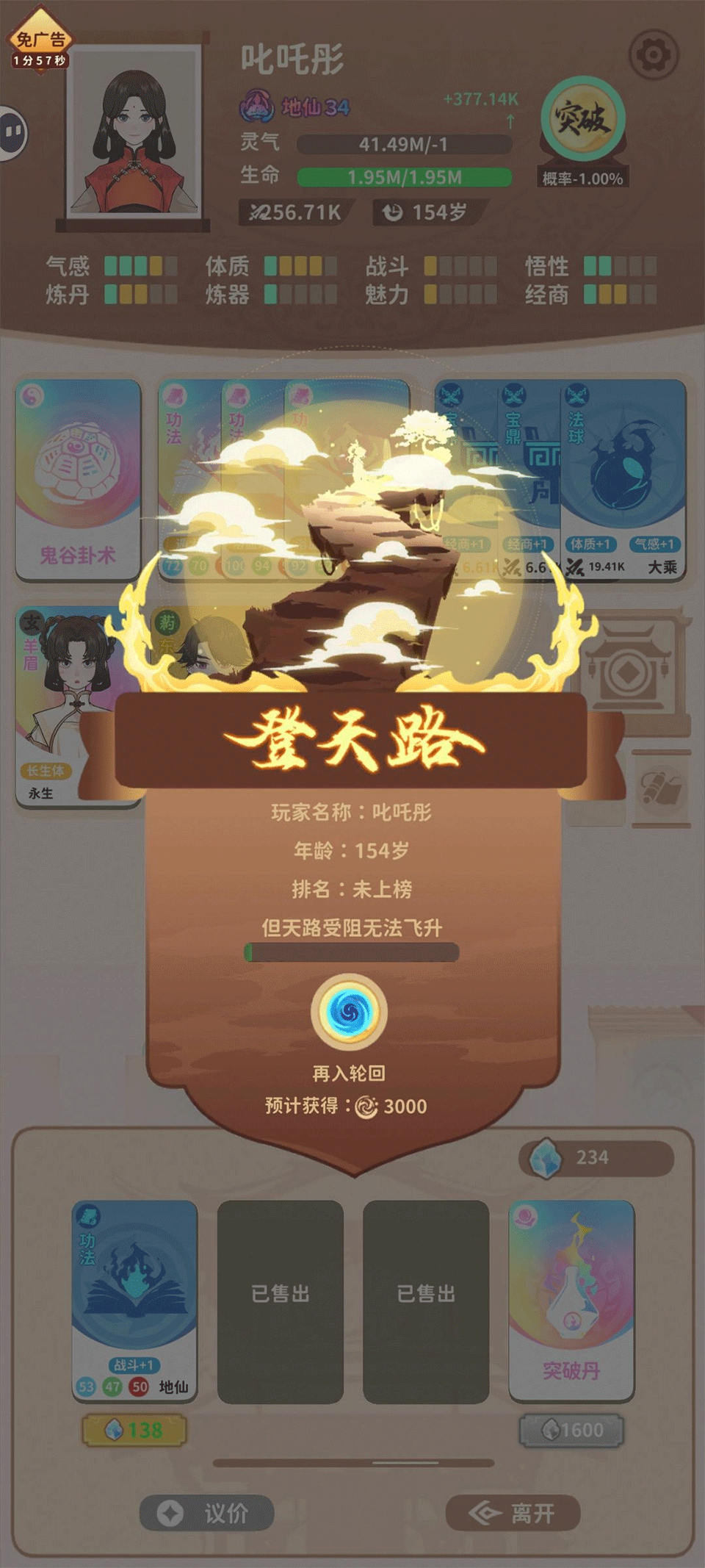705x1568 pixels.
Task: Tap 离开 to leave the shop
Action: [513, 1513]
